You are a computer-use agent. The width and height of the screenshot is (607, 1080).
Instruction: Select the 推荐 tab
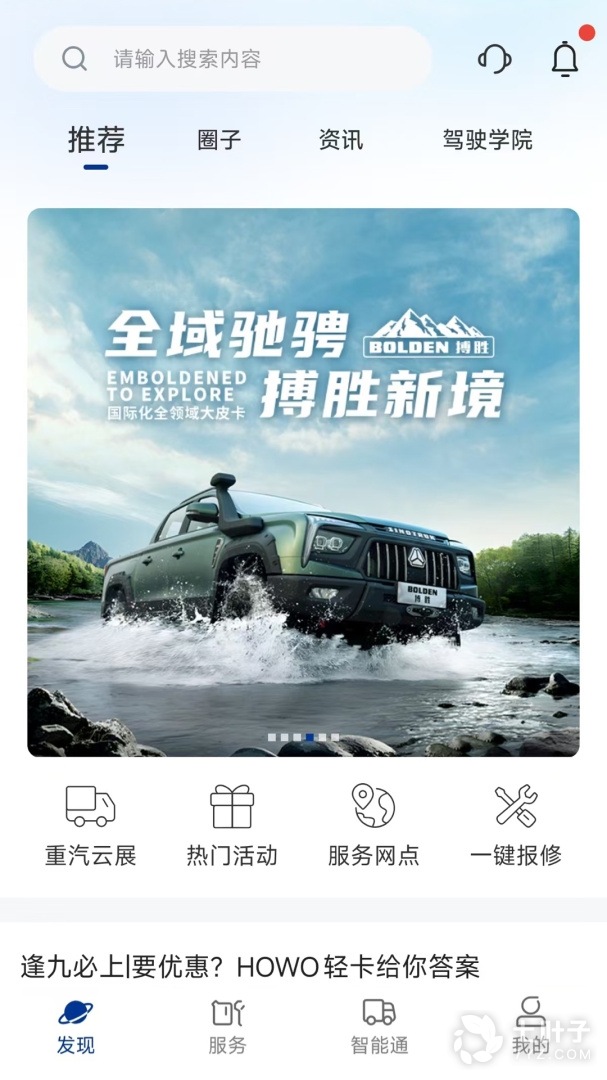tap(96, 140)
